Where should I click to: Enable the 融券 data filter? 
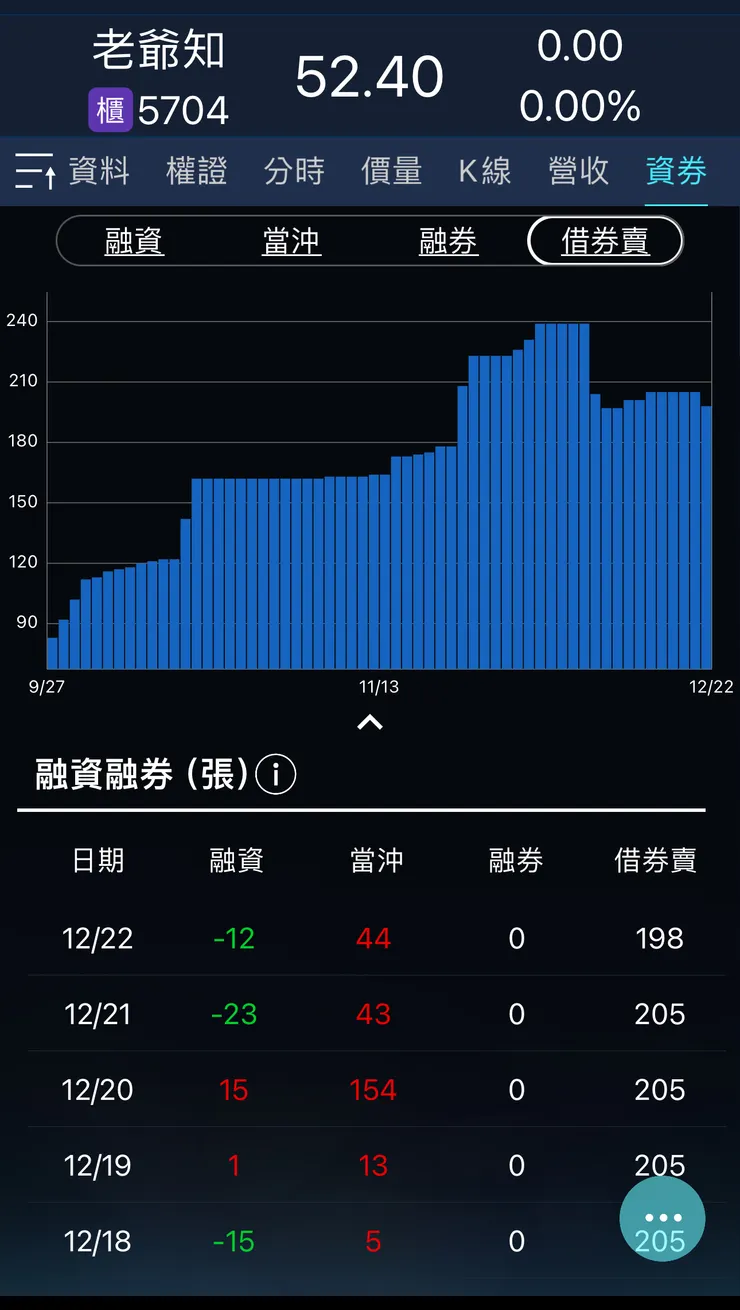point(448,241)
